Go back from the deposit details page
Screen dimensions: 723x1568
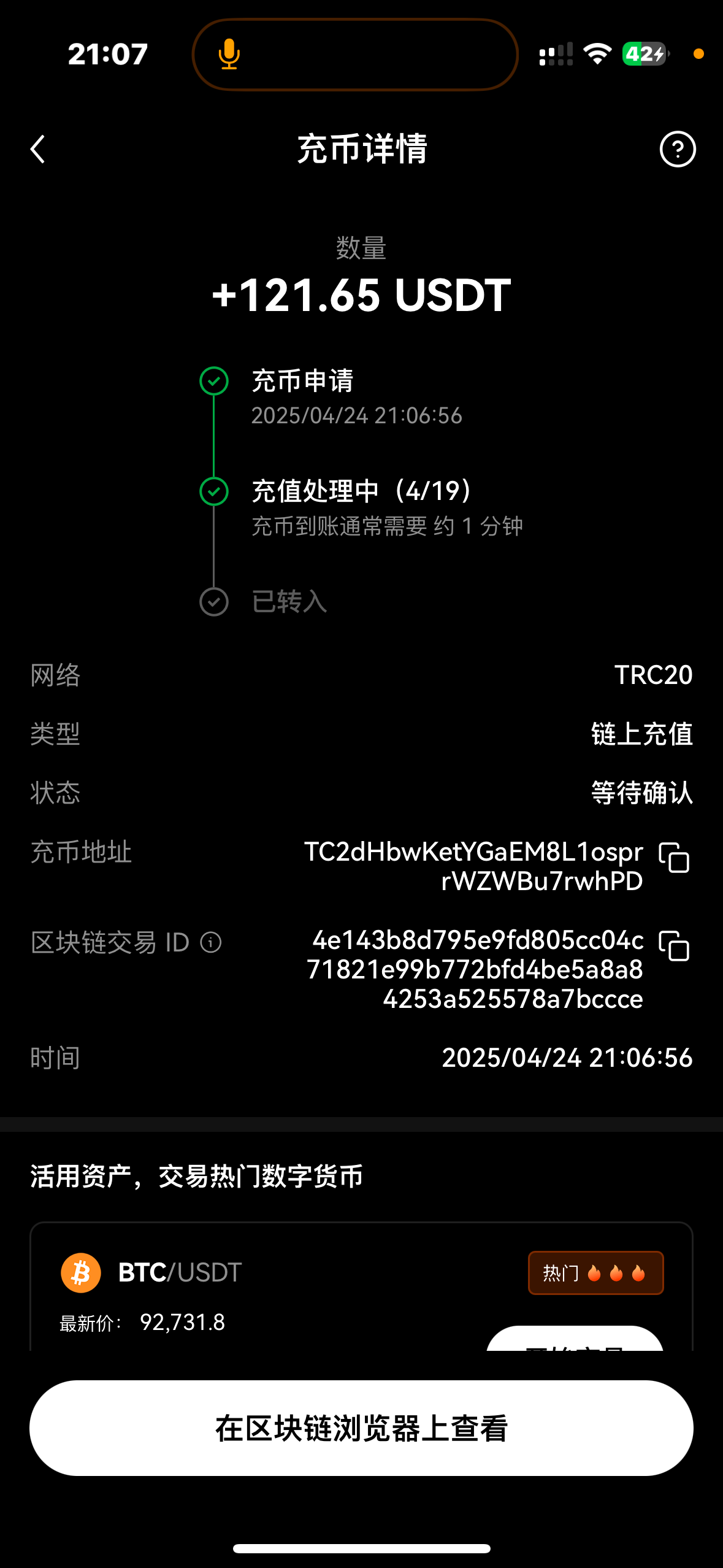tap(38, 149)
